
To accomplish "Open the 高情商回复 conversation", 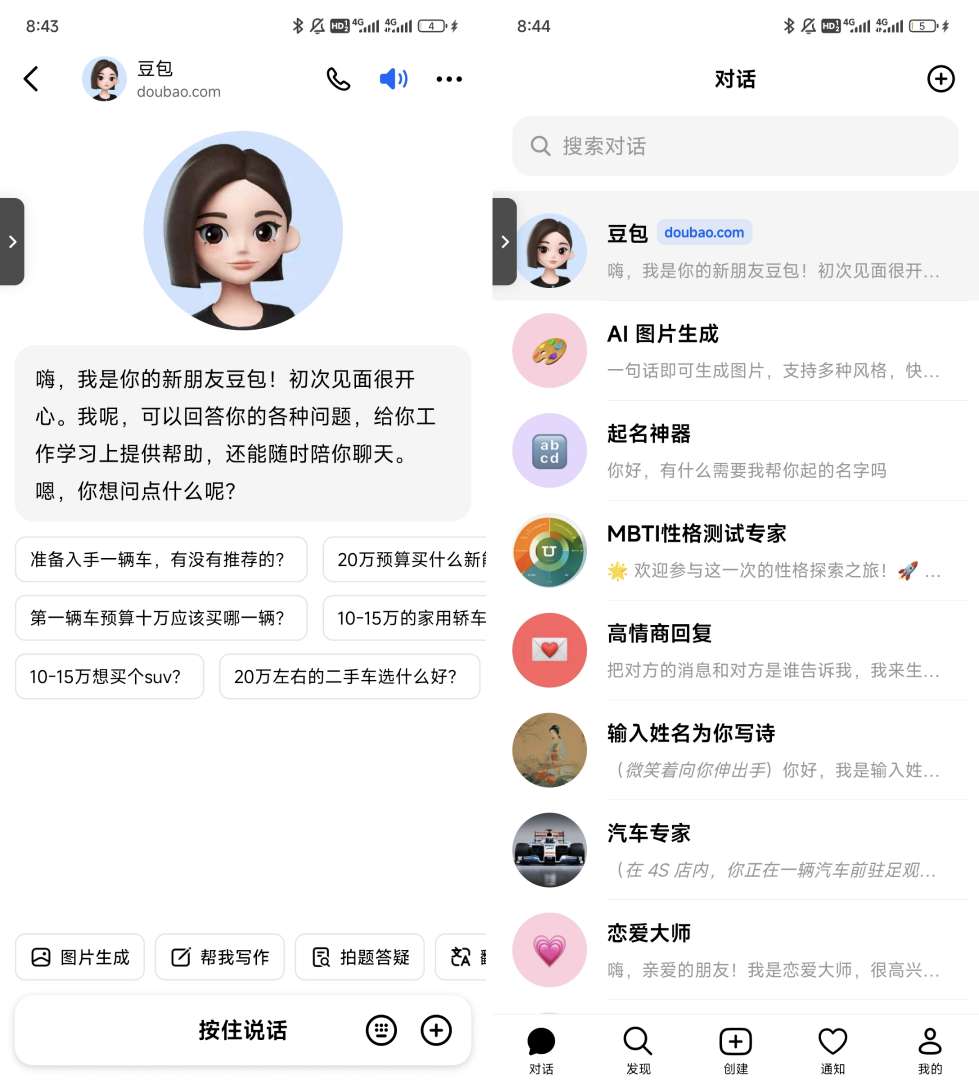I will coord(735,650).
